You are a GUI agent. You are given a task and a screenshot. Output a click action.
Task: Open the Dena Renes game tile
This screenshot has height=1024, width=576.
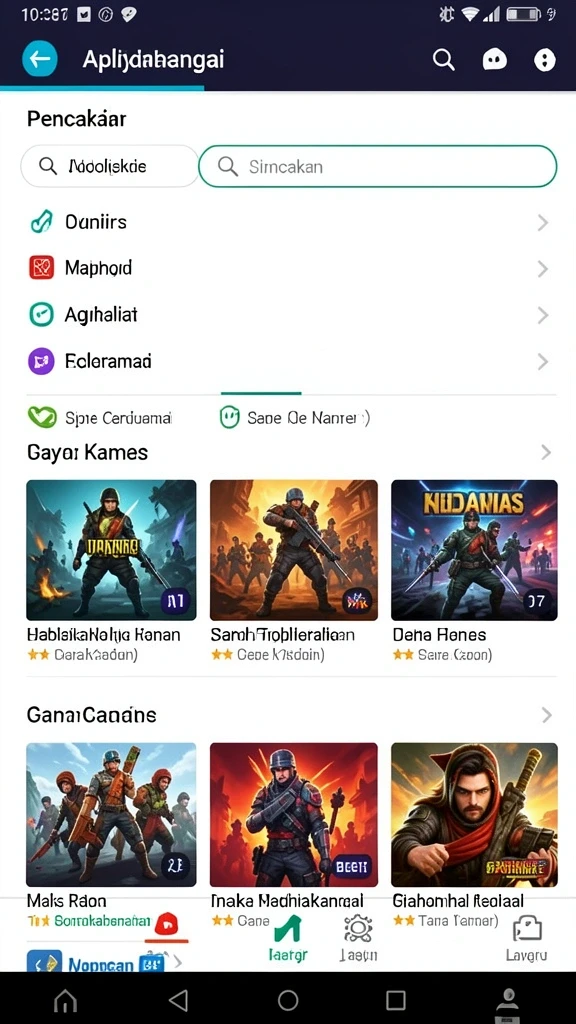[x=474, y=569]
